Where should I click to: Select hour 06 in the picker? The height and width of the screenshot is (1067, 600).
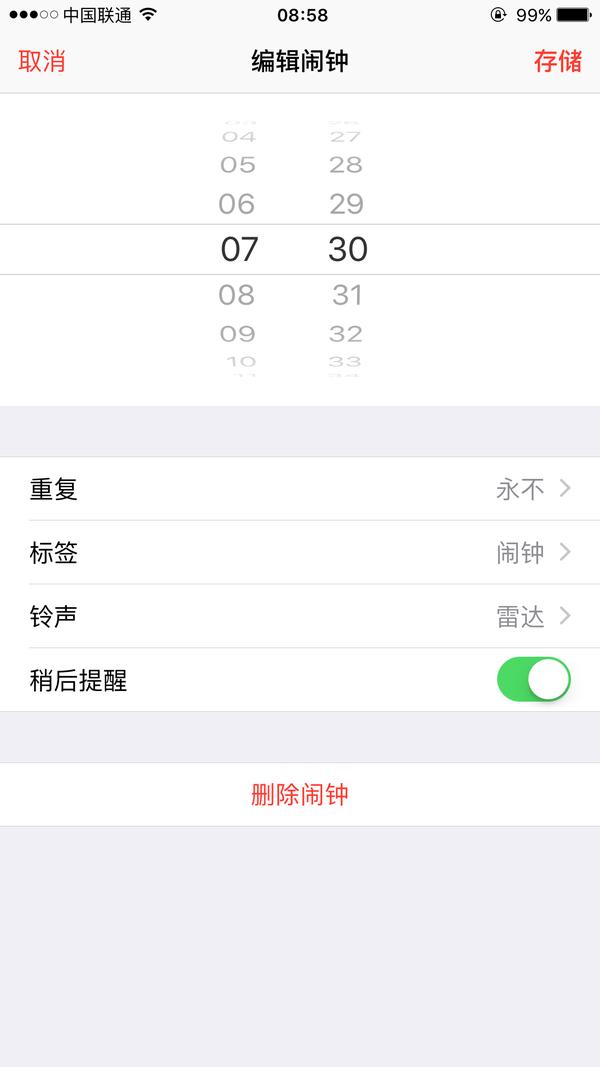237,204
